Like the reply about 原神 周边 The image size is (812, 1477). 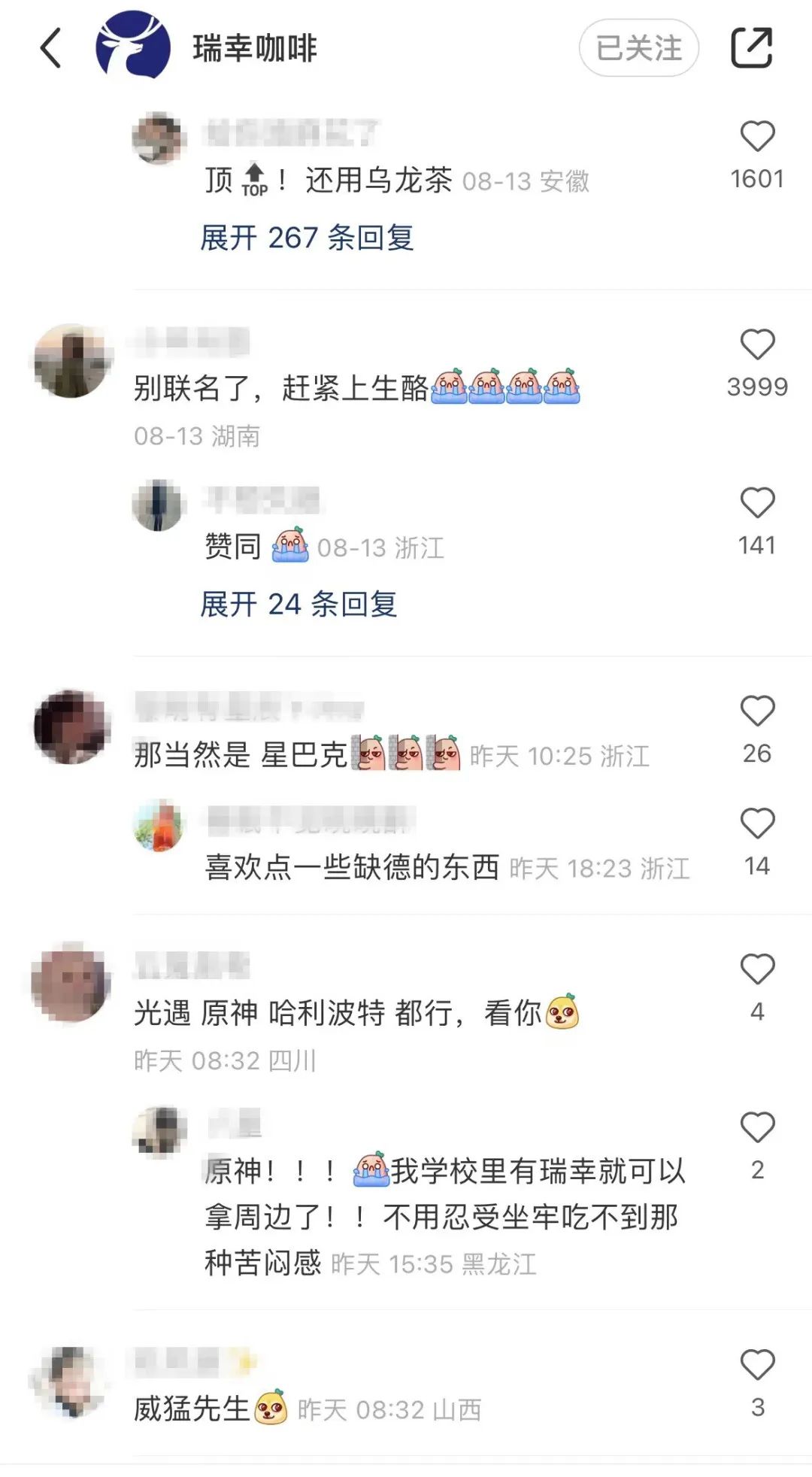coord(757,1127)
